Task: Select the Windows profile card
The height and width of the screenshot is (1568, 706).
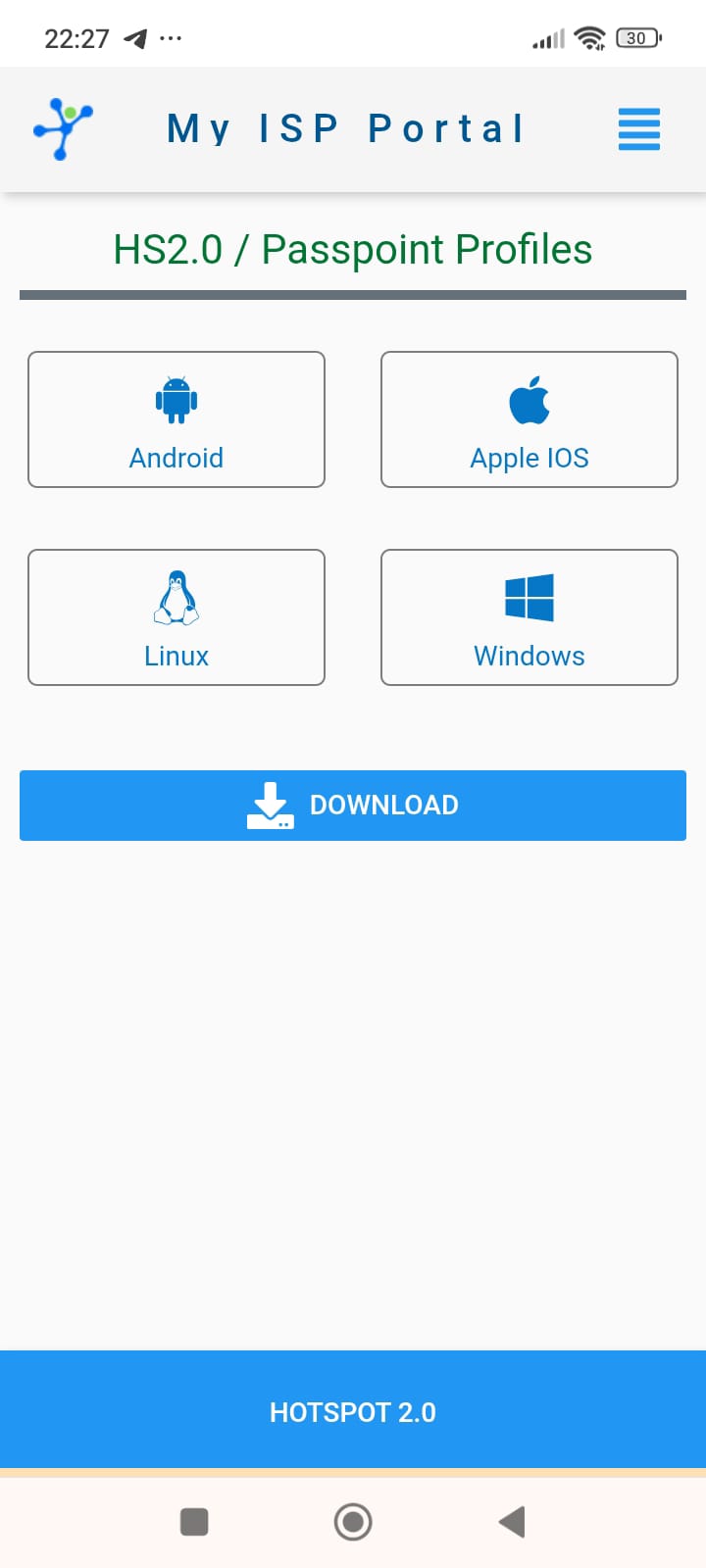Action: pos(529,617)
